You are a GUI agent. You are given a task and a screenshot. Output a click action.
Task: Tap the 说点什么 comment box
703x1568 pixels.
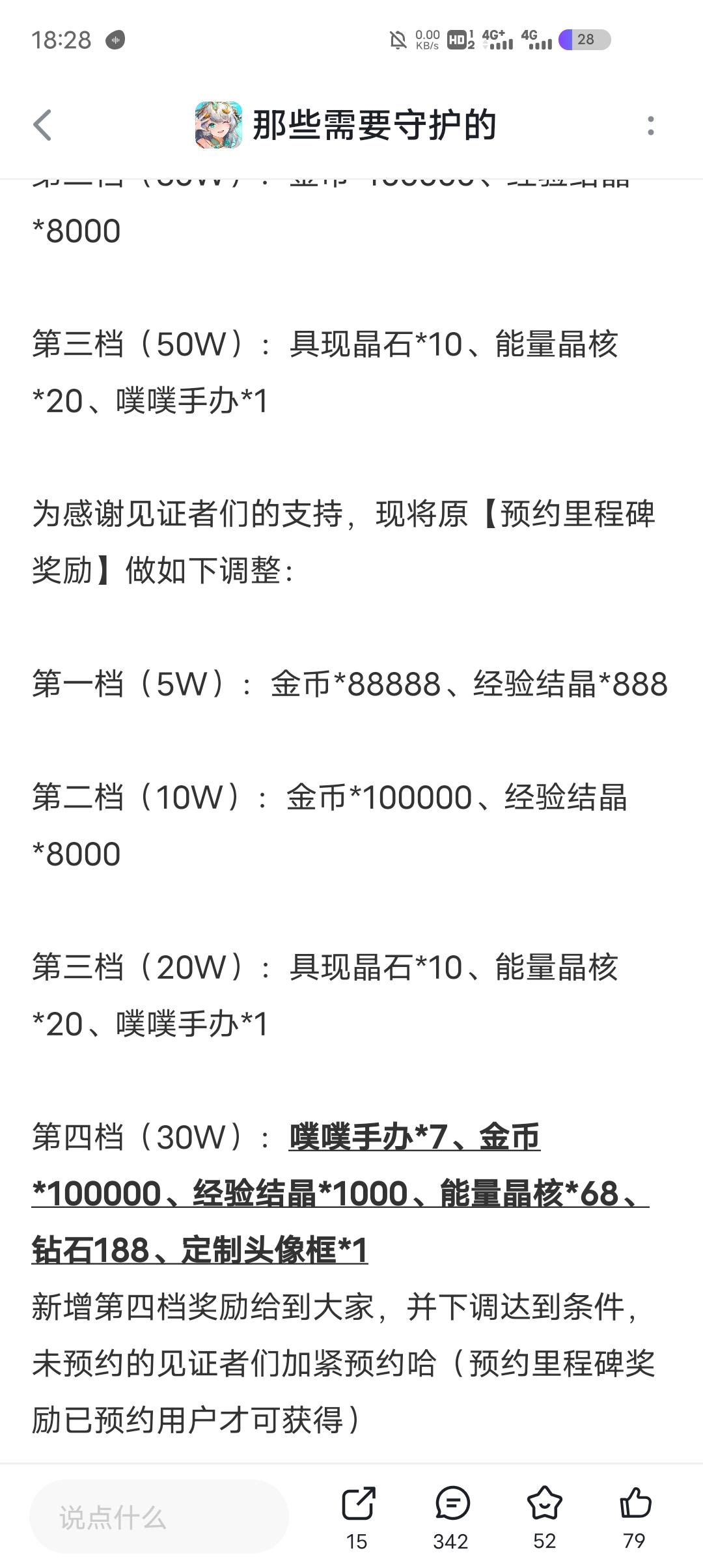click(159, 1517)
